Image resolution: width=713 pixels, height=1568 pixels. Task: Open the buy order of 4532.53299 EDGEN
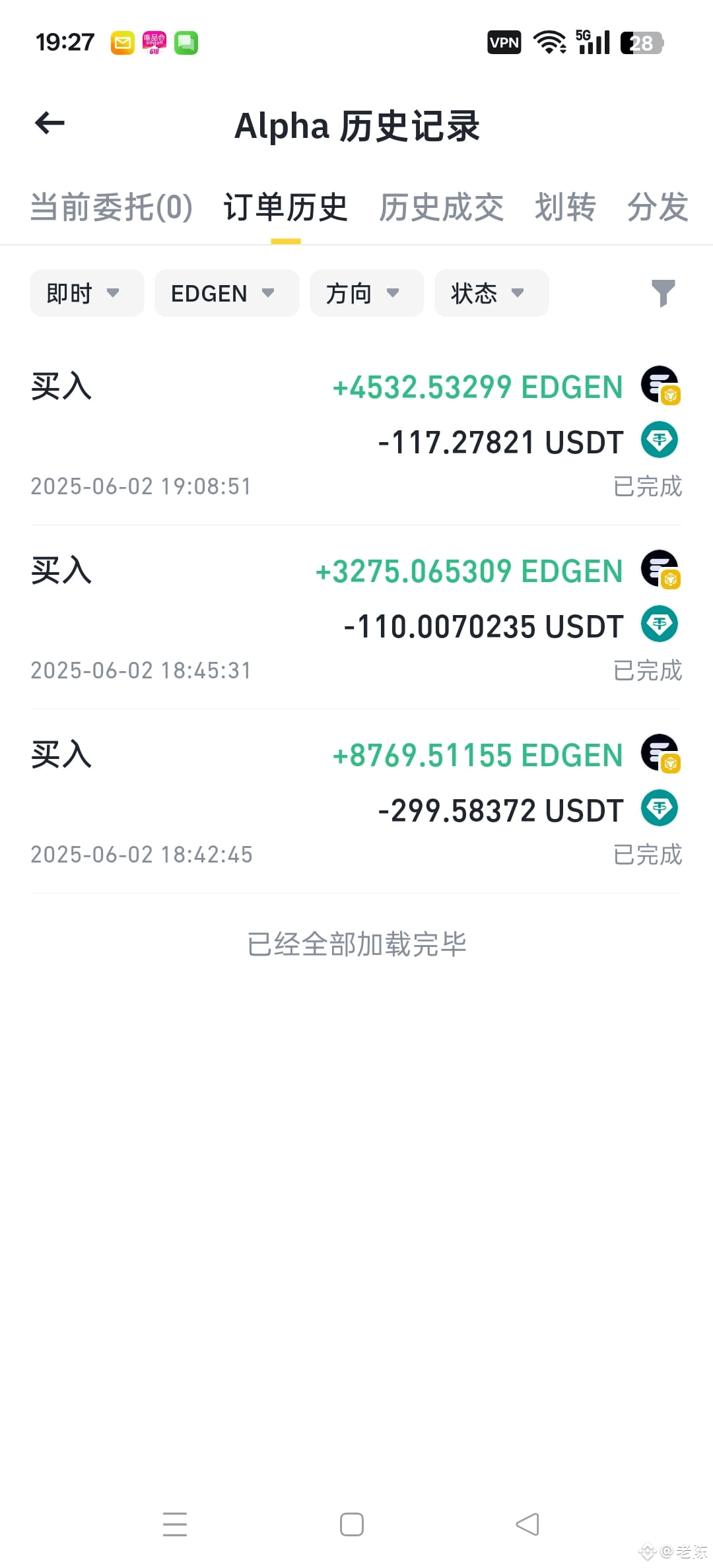click(x=356, y=434)
